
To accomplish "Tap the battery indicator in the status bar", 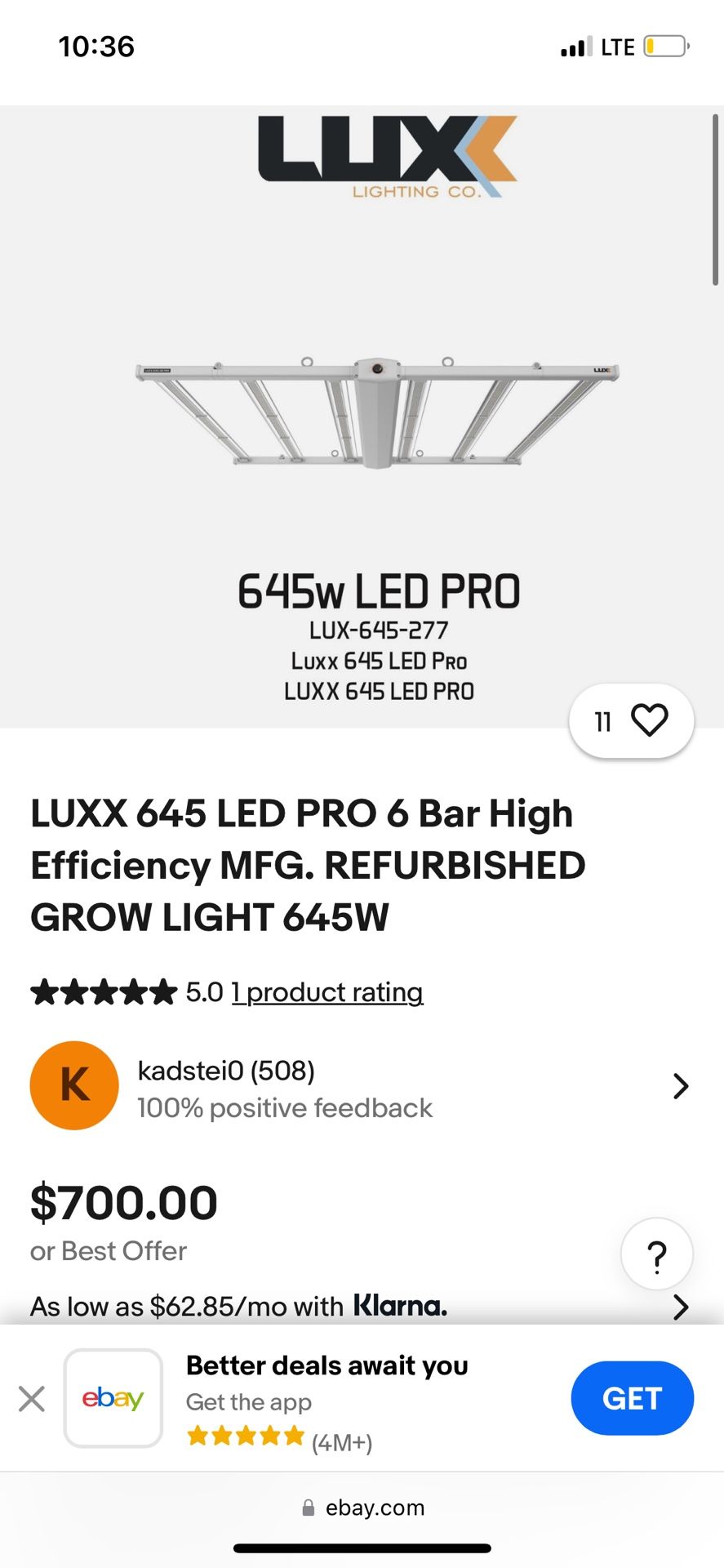I will [662, 47].
